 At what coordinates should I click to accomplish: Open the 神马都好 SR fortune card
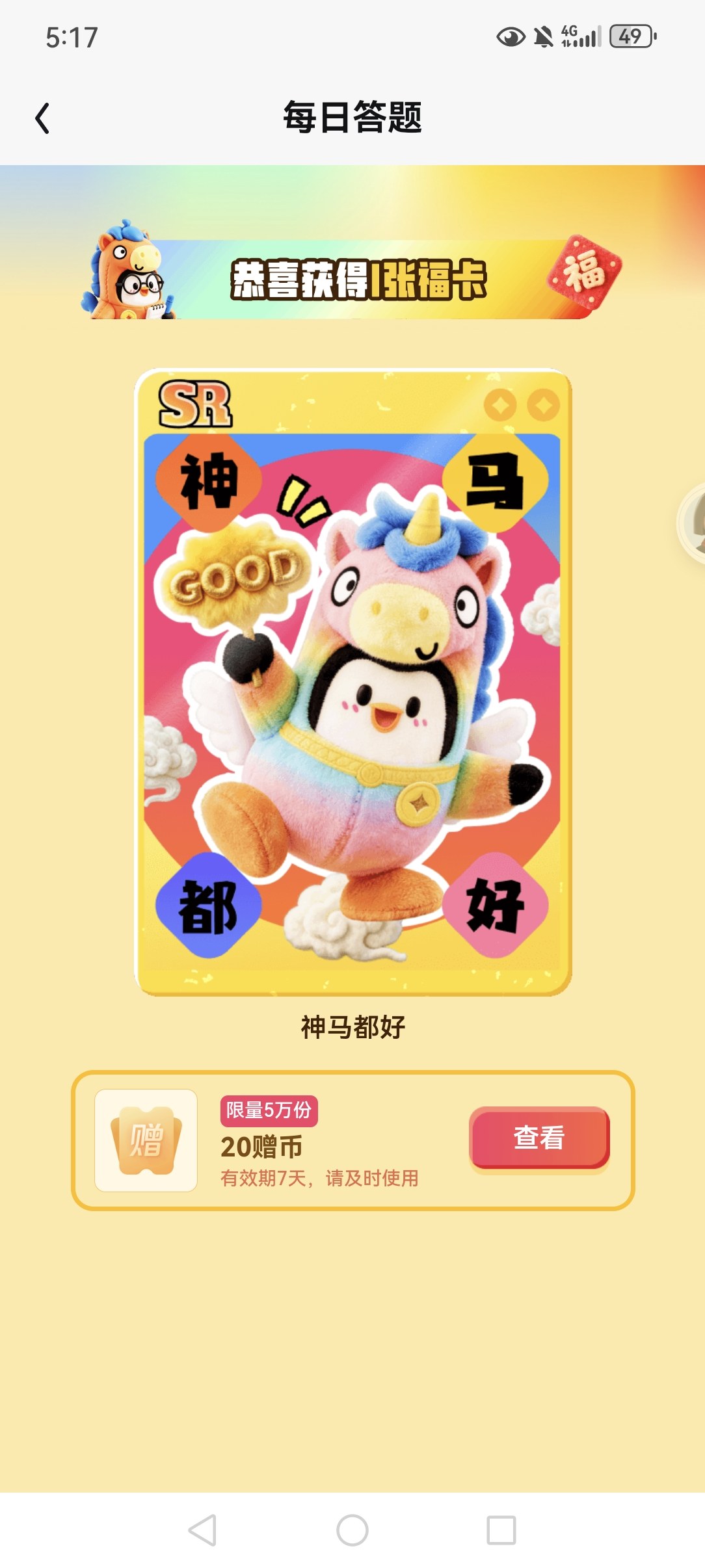pos(352,682)
